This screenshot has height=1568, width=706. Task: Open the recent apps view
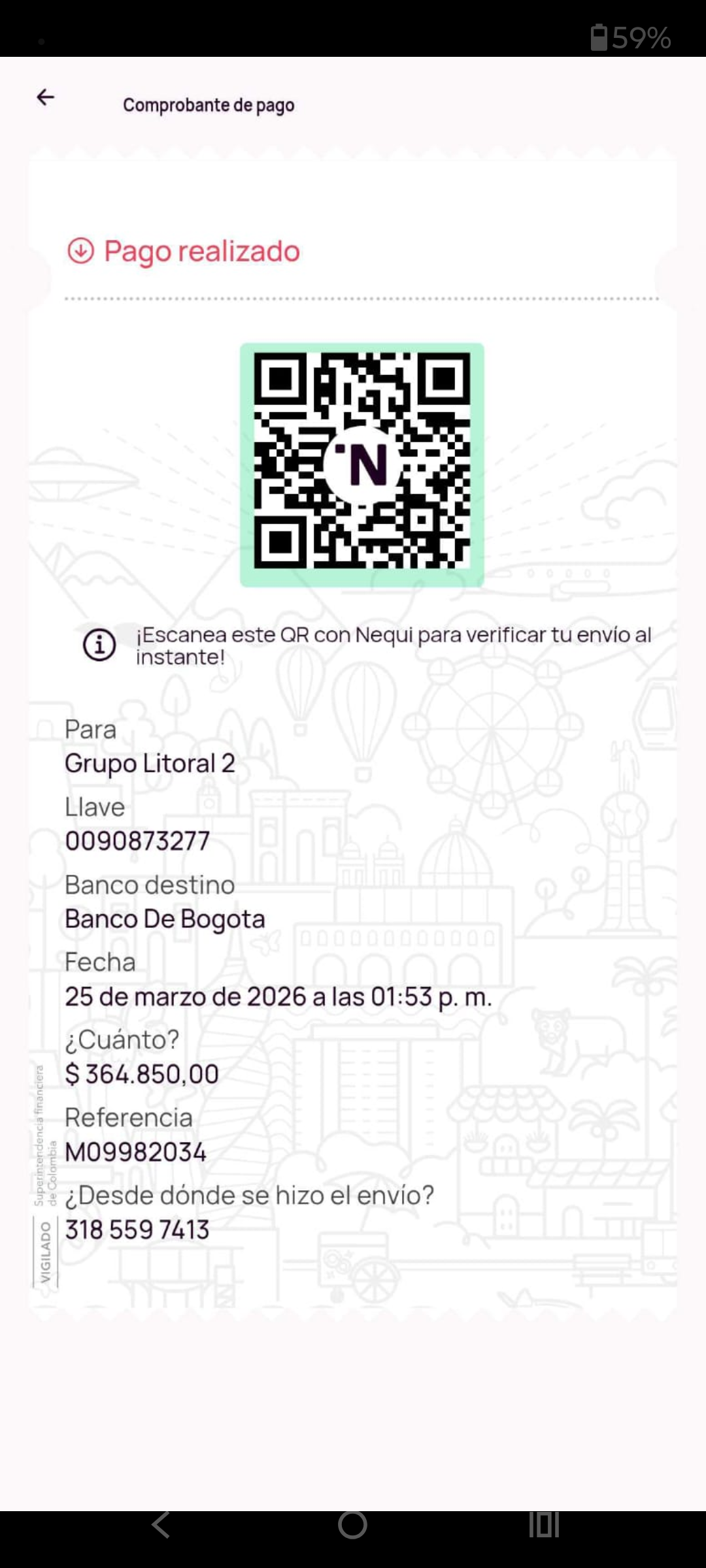point(544,1525)
